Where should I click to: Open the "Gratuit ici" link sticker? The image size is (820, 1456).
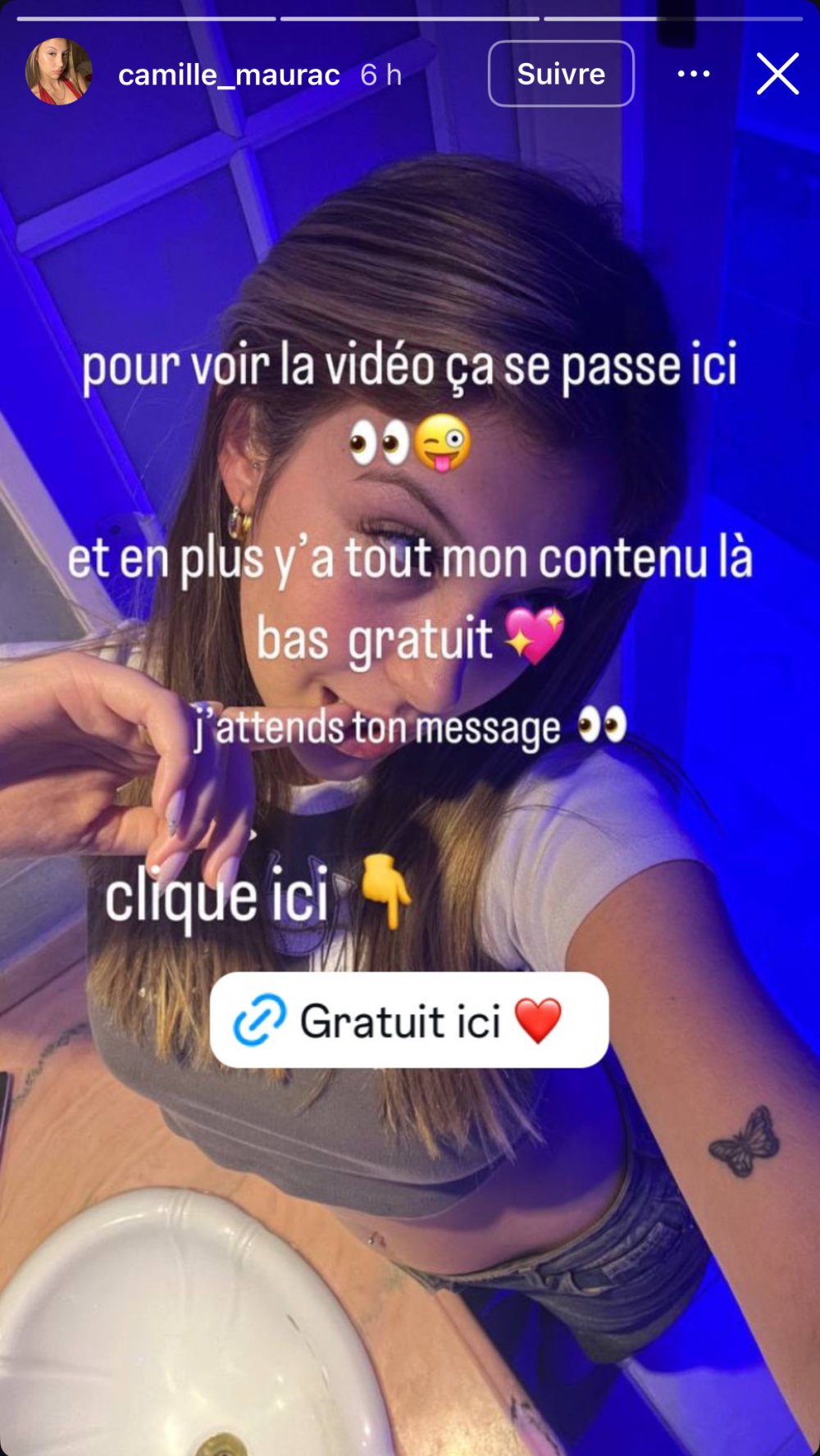click(x=409, y=1020)
